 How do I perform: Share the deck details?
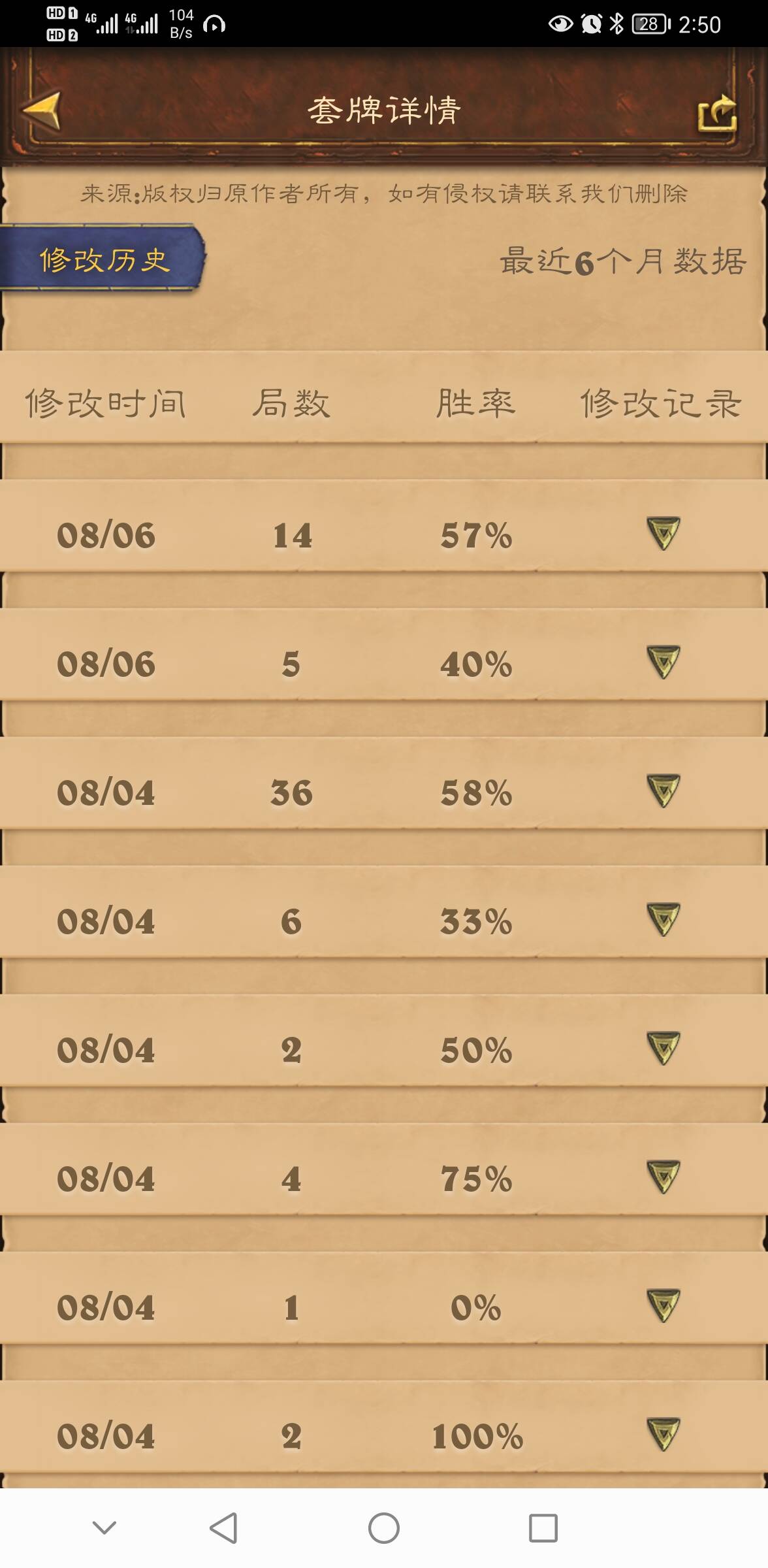716,114
